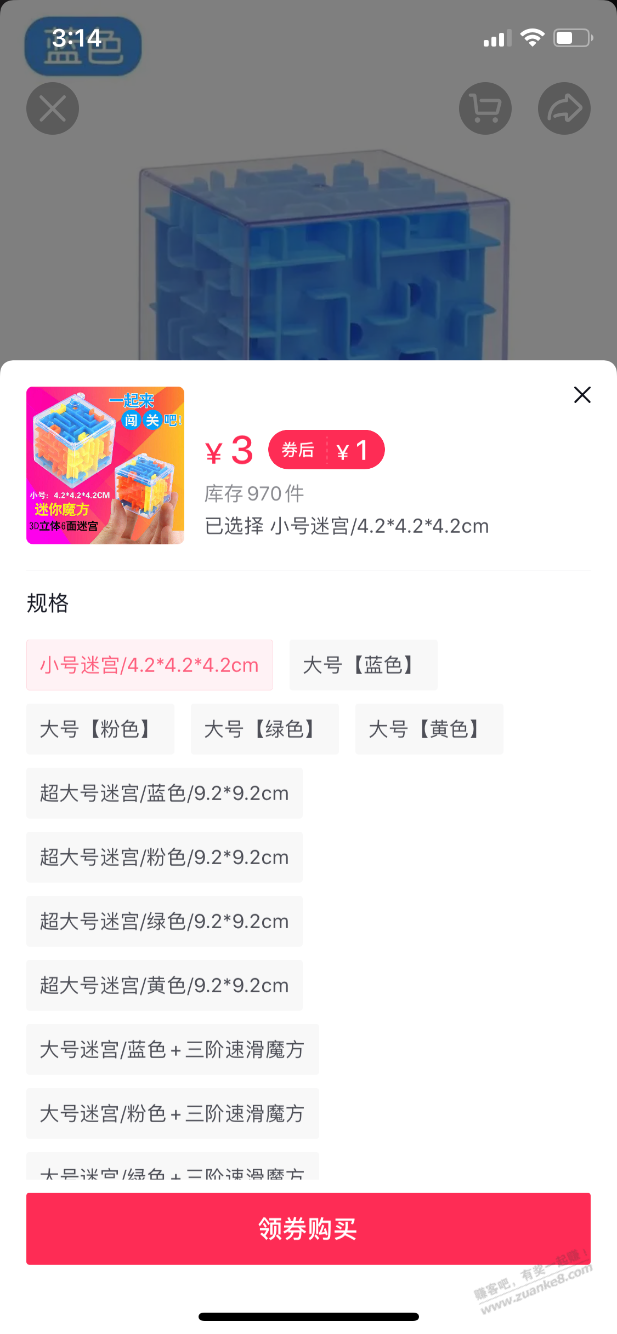Close the specification selection sheet
The width and height of the screenshot is (617, 1334).
[582, 395]
